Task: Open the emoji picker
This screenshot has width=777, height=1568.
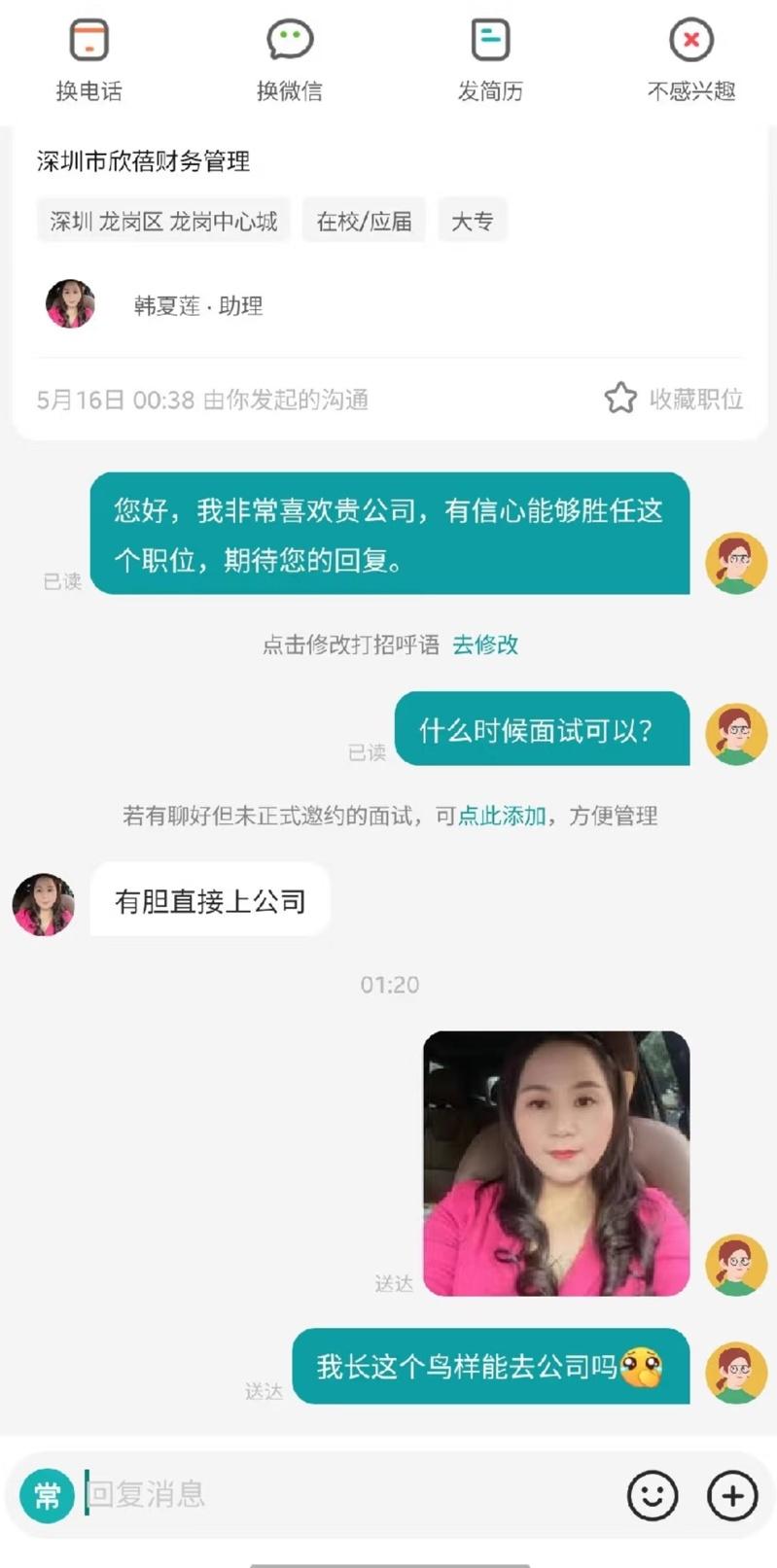Action: click(653, 1495)
